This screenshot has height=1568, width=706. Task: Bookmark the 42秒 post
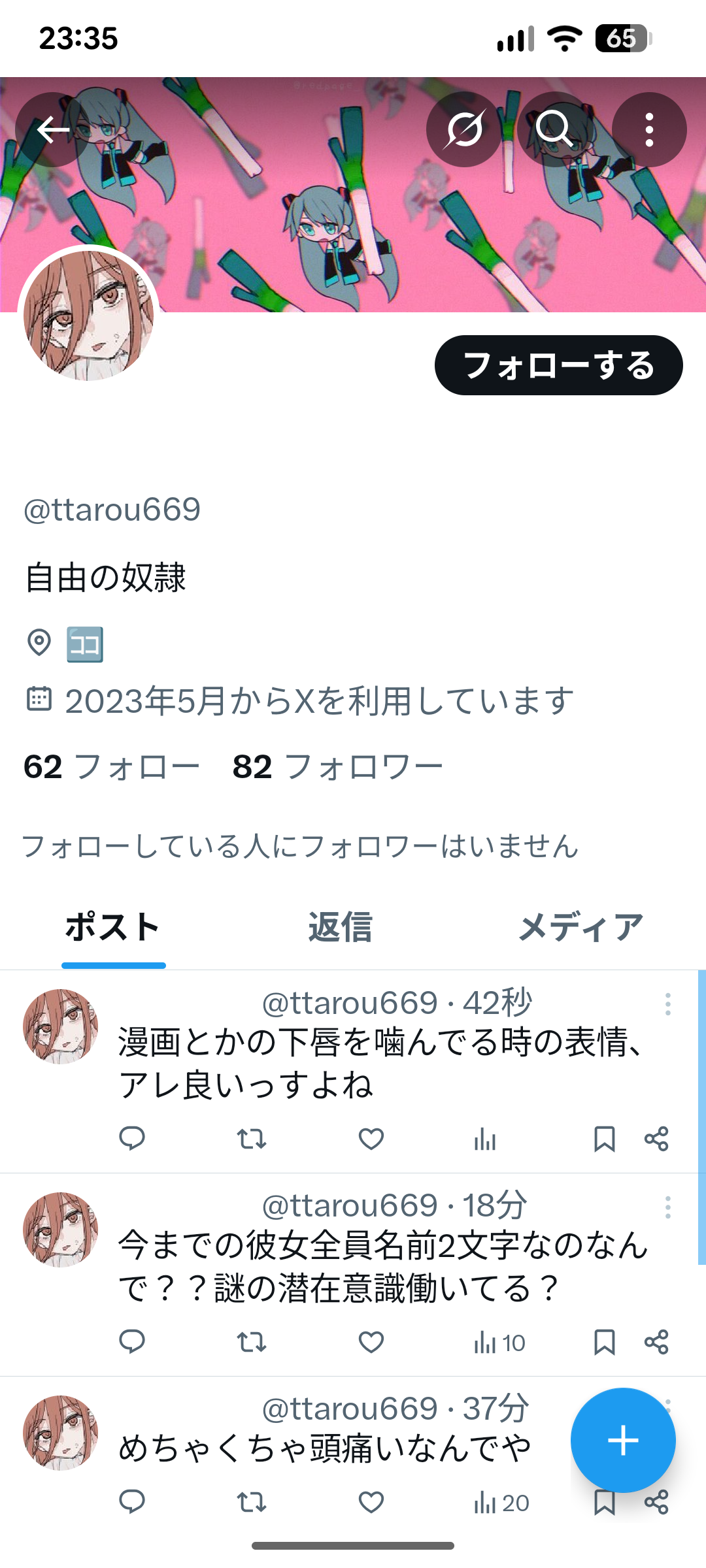pyautogui.click(x=604, y=1139)
